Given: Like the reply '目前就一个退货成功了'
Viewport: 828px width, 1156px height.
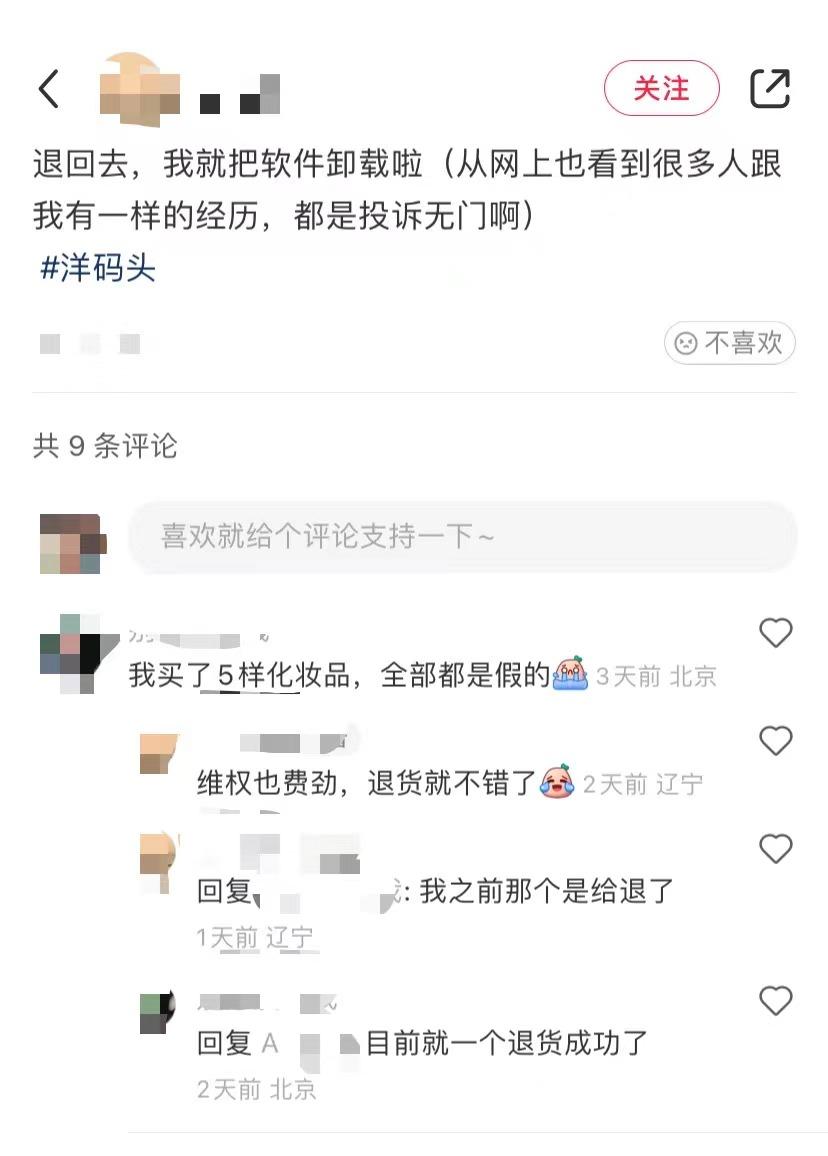Looking at the screenshot, I should pyautogui.click(x=776, y=1000).
